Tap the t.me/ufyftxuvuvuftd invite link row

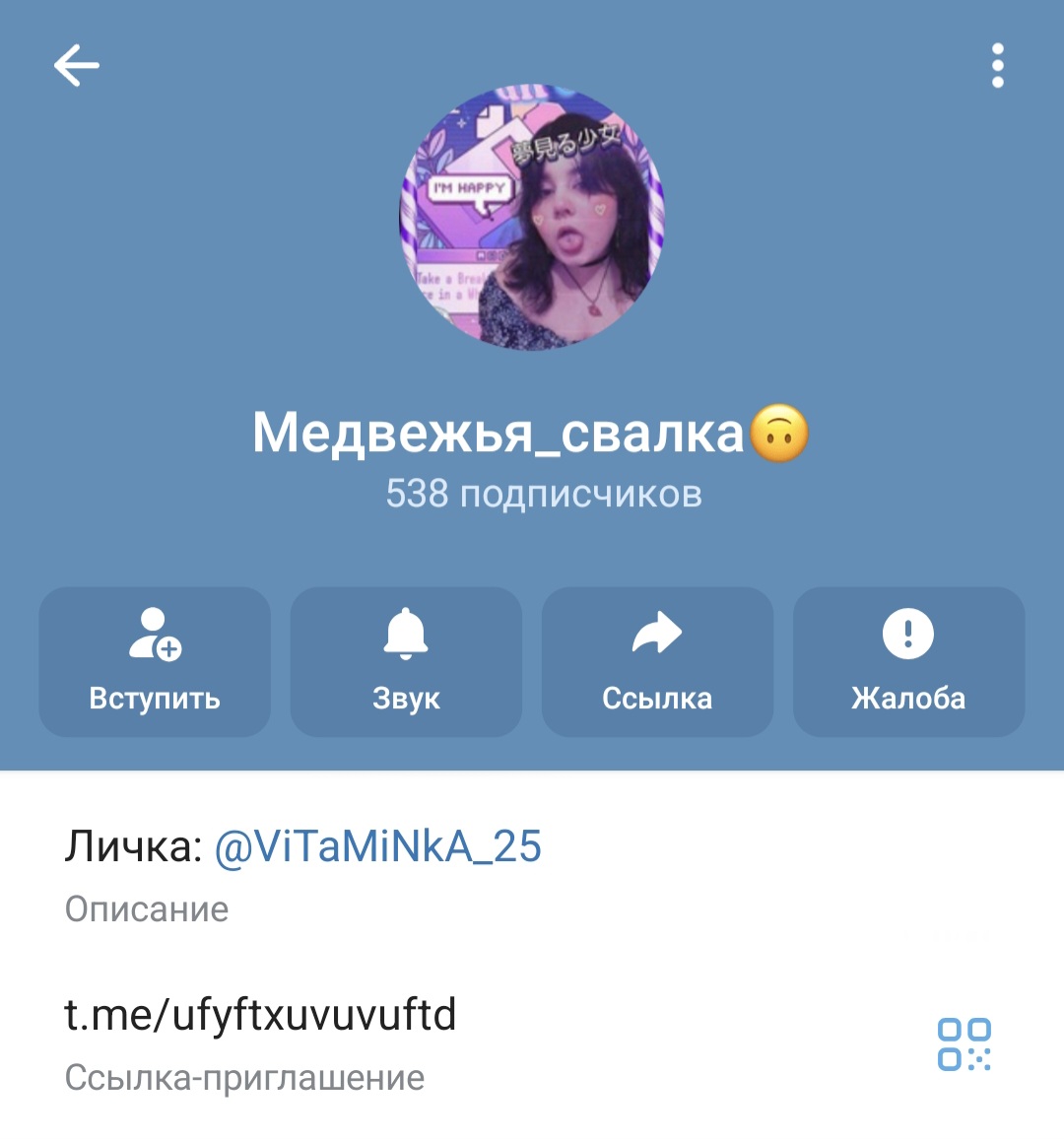pyautogui.click(x=261, y=1015)
